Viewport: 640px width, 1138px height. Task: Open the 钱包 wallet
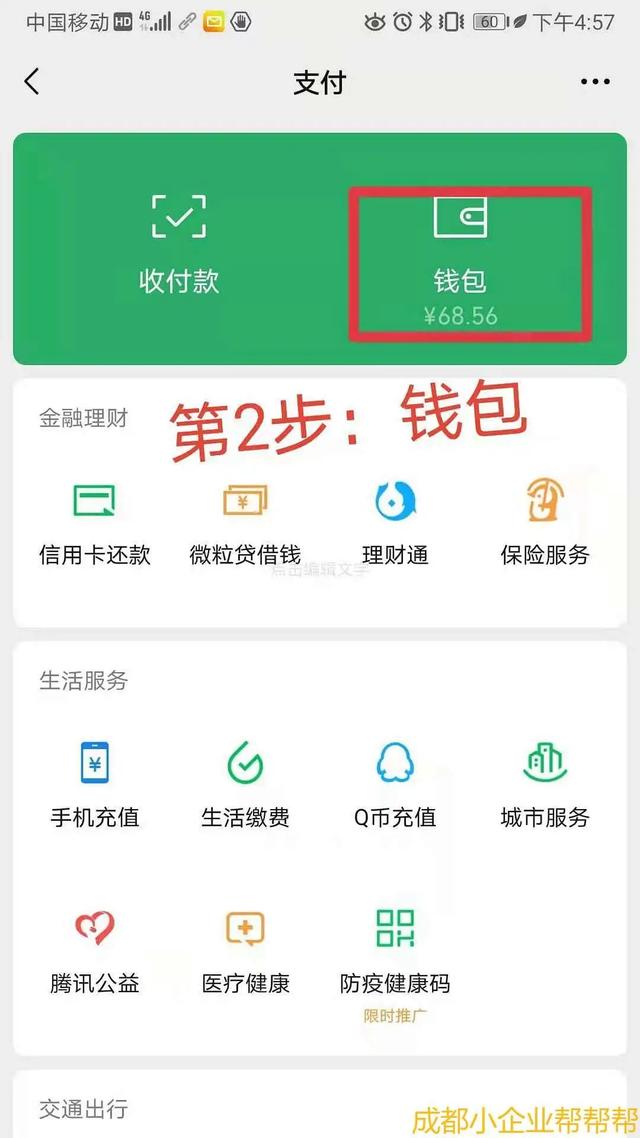pos(460,262)
